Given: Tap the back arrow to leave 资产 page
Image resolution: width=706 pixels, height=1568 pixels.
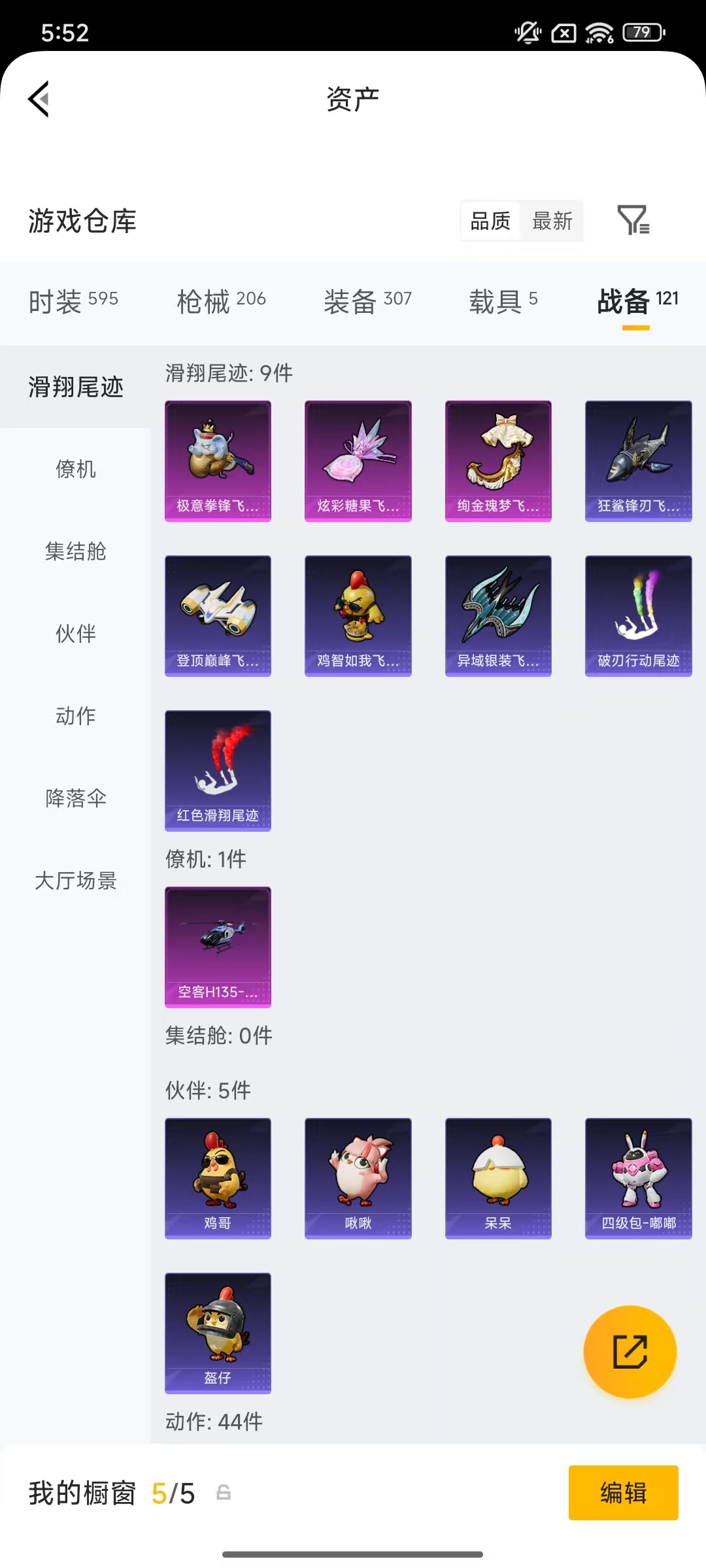Looking at the screenshot, I should [x=37, y=98].
